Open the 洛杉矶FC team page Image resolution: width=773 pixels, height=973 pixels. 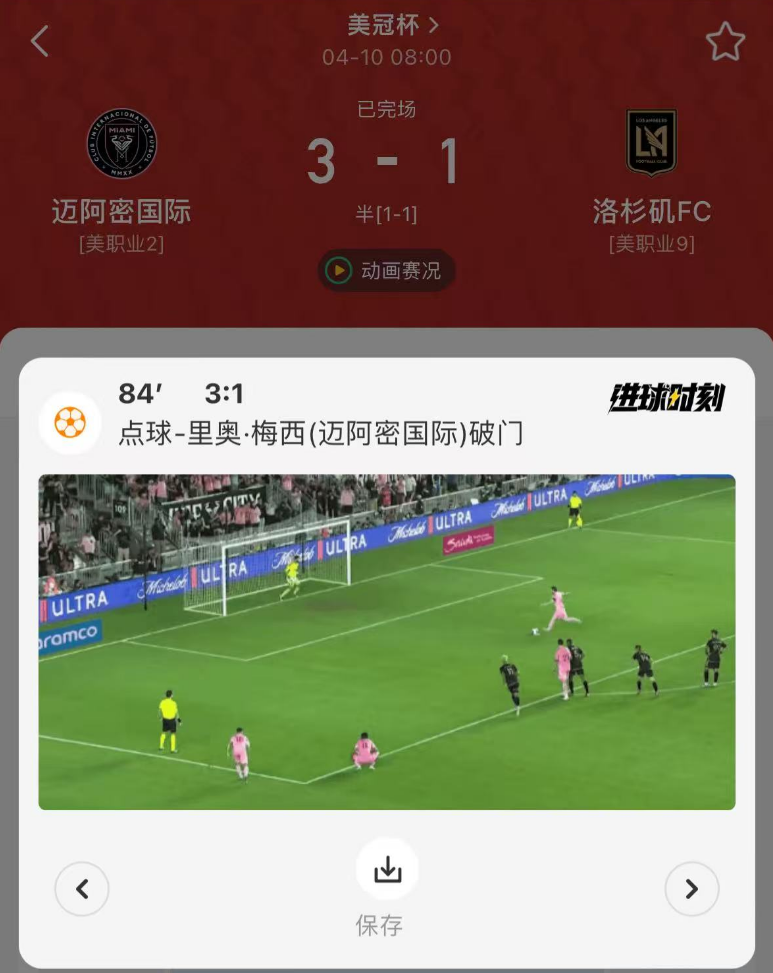651,145
